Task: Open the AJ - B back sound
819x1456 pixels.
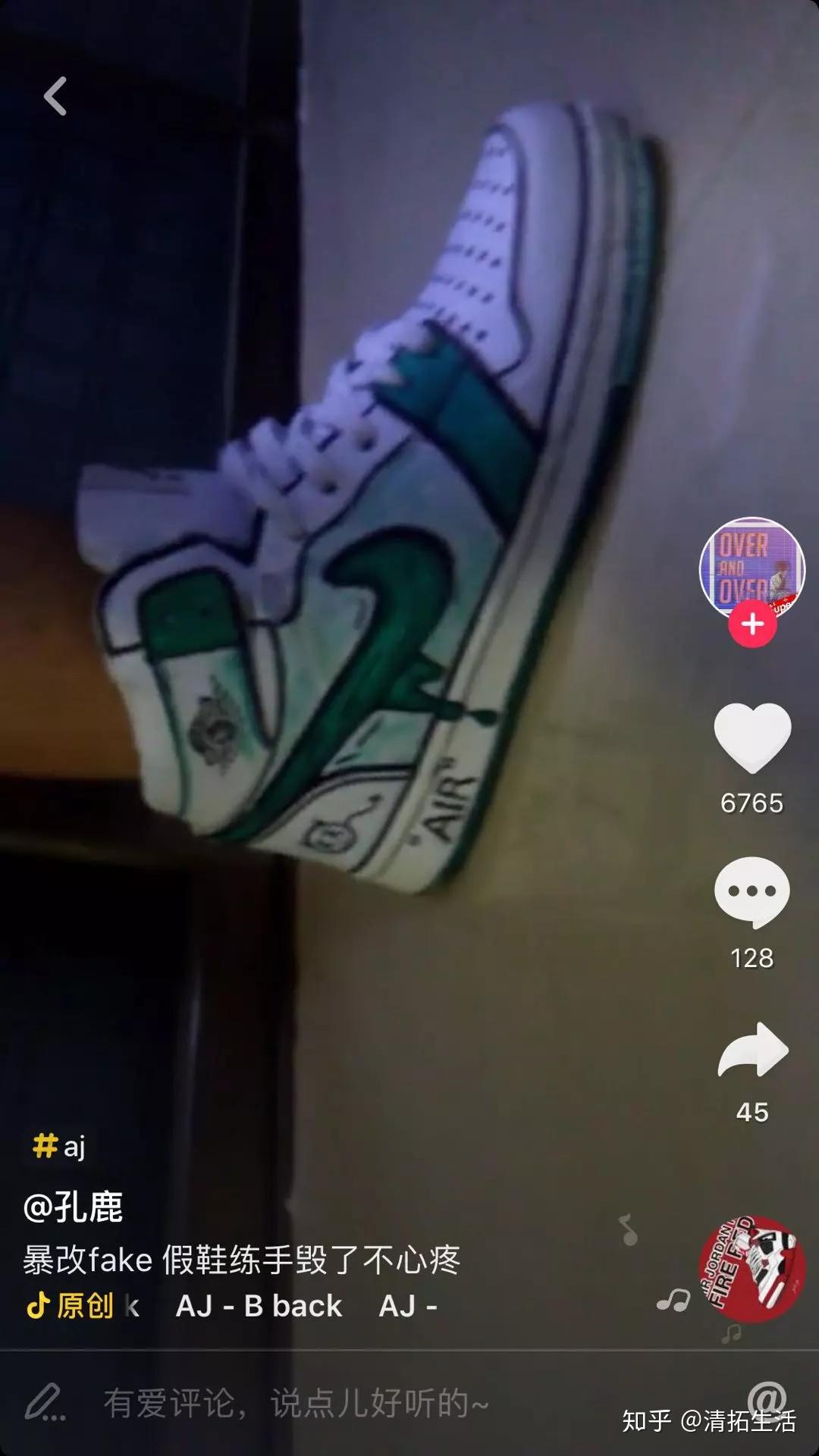Action: (x=258, y=1306)
